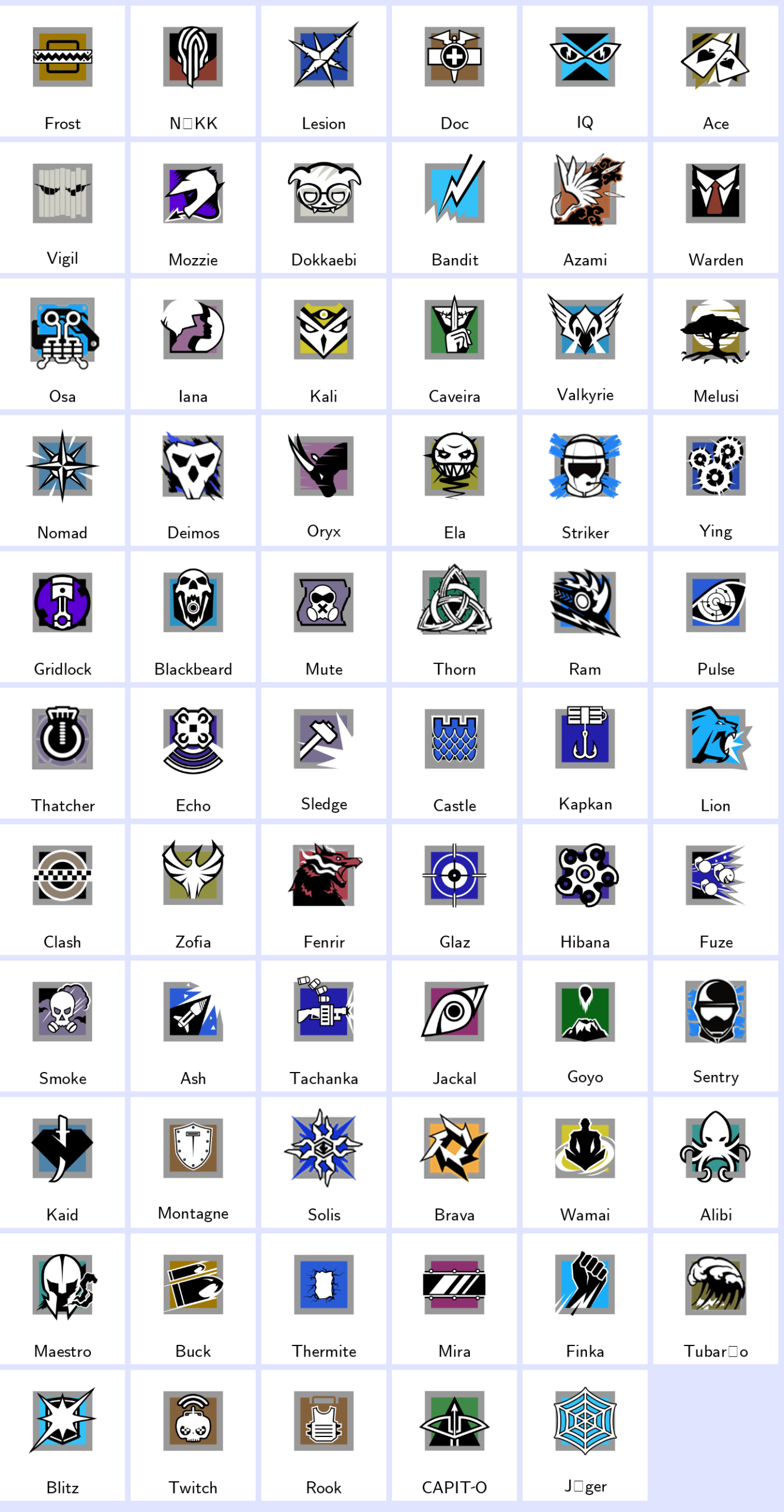
Task: Choose the Ace operator card
Action: 716,71
